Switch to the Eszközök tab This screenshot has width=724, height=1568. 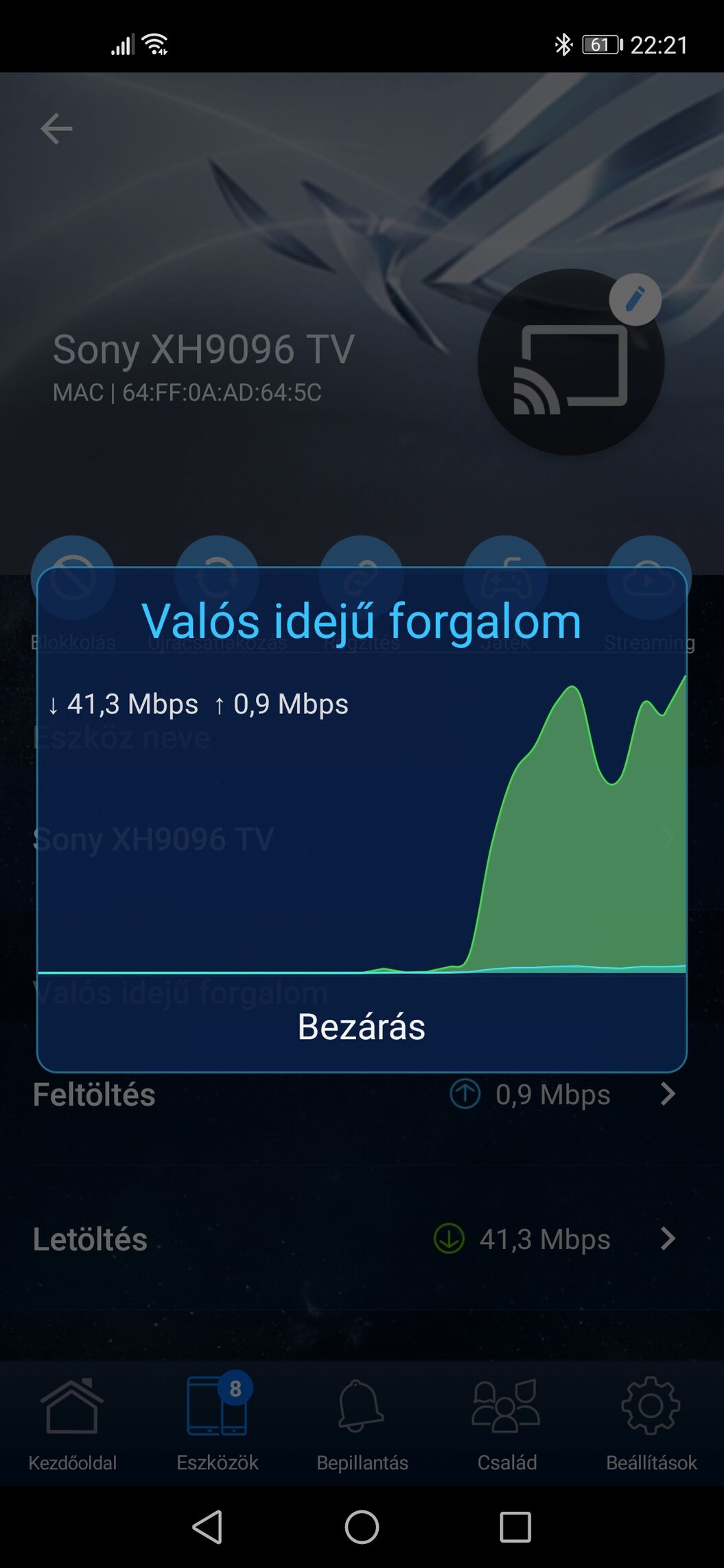pos(217,1423)
